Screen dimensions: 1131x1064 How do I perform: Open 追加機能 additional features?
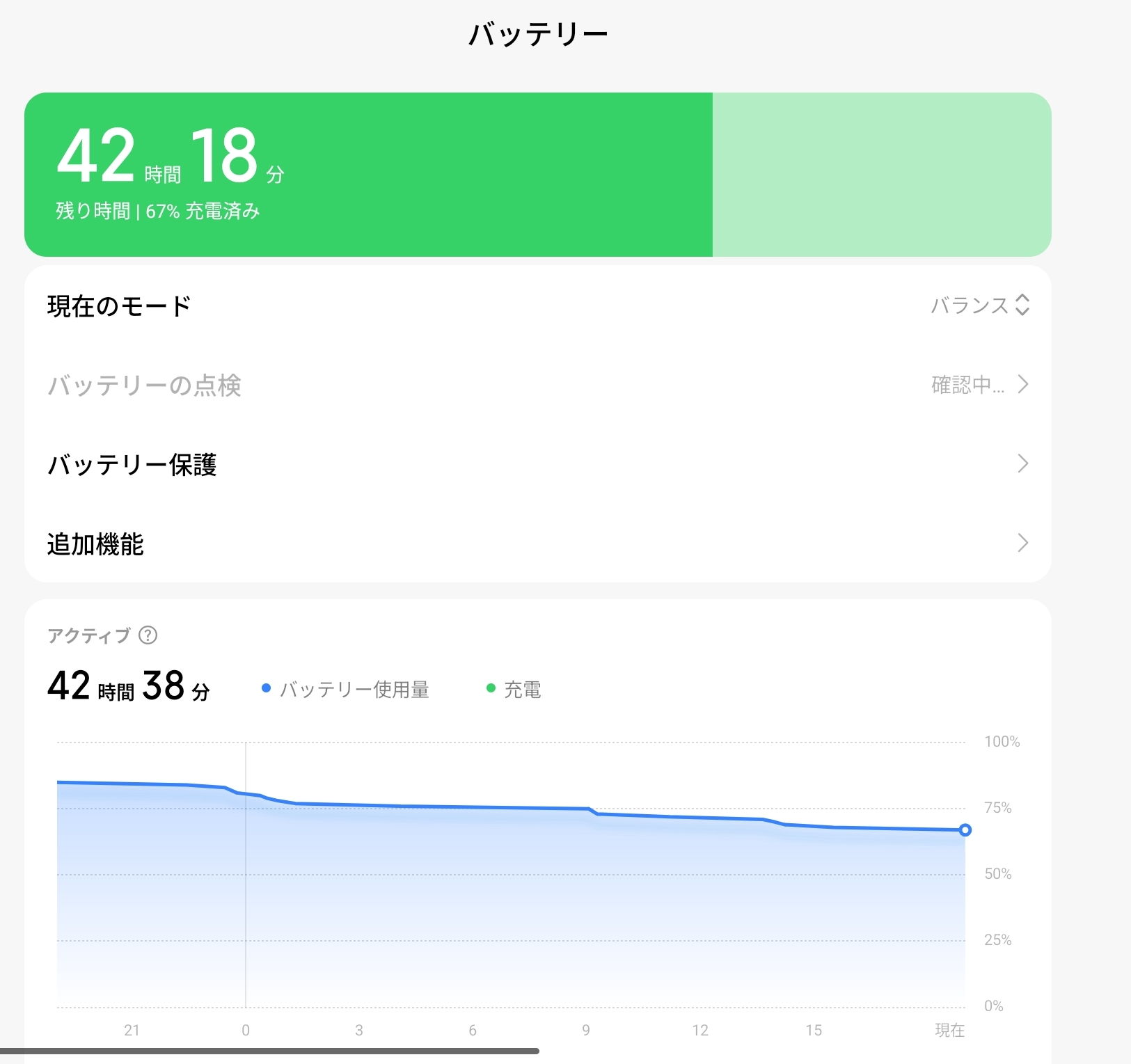point(537,543)
